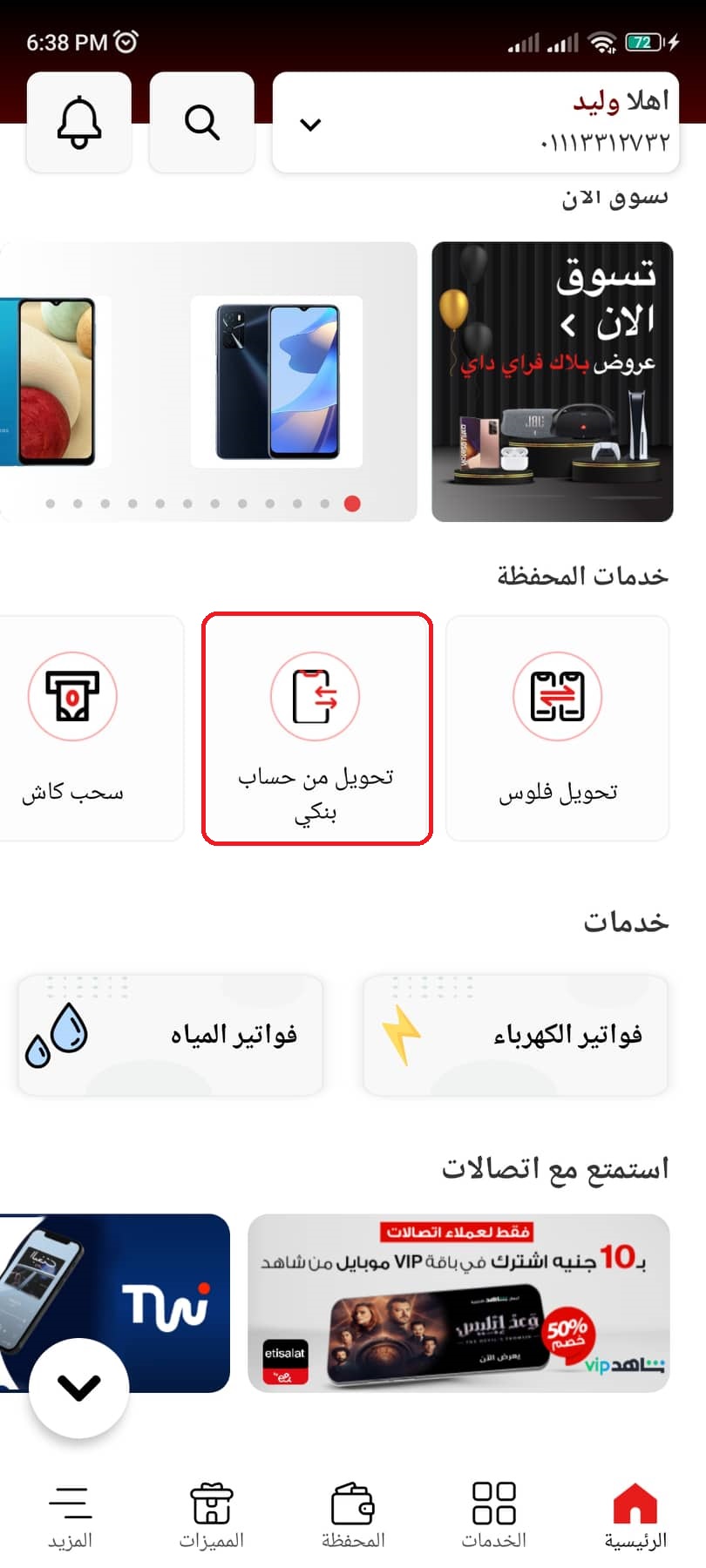The height and width of the screenshot is (1568, 706).
Task: Open the تسوق الآن Black Friday banner
Action: [x=553, y=382]
